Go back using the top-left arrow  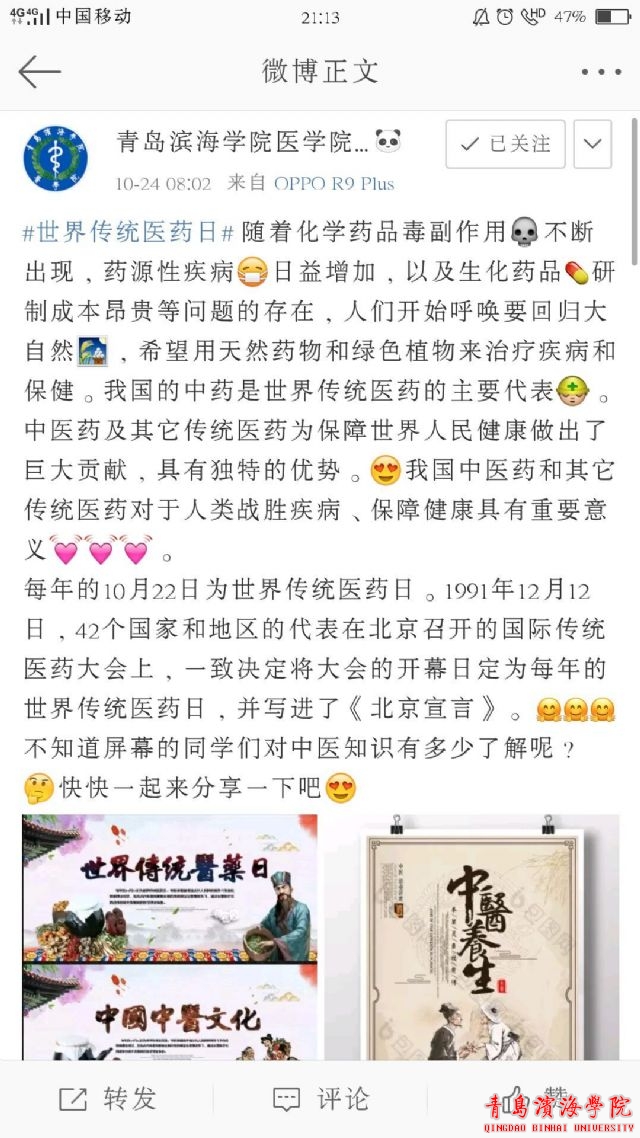40,72
